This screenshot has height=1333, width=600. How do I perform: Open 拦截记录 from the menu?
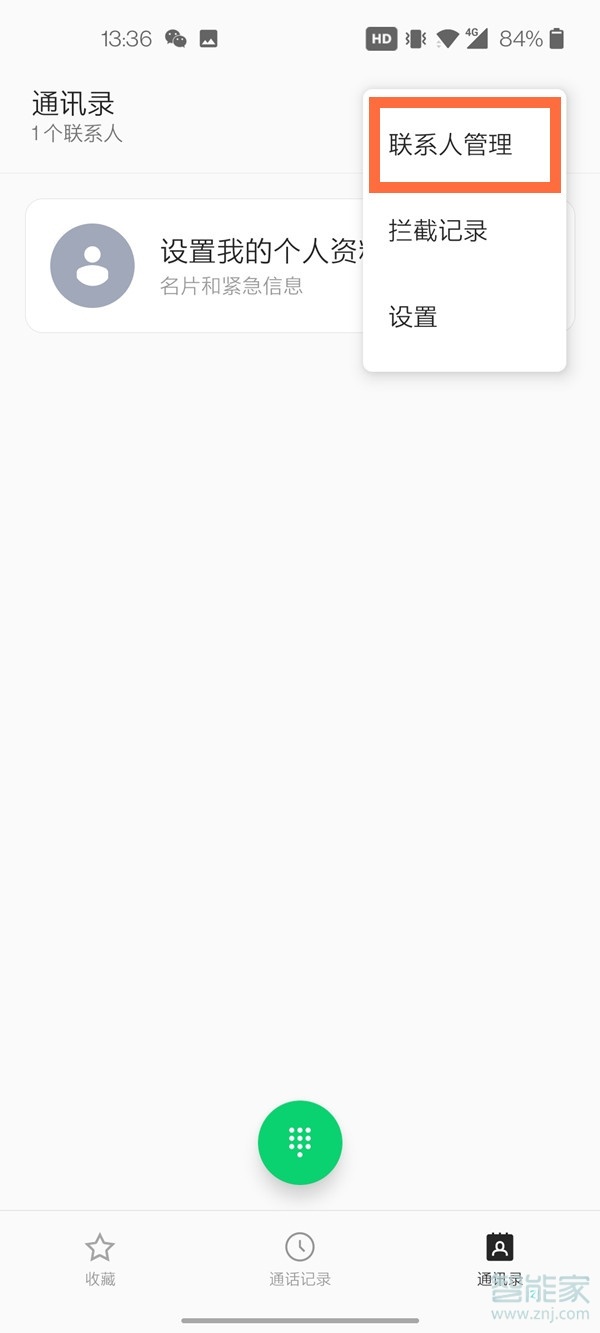pos(438,232)
